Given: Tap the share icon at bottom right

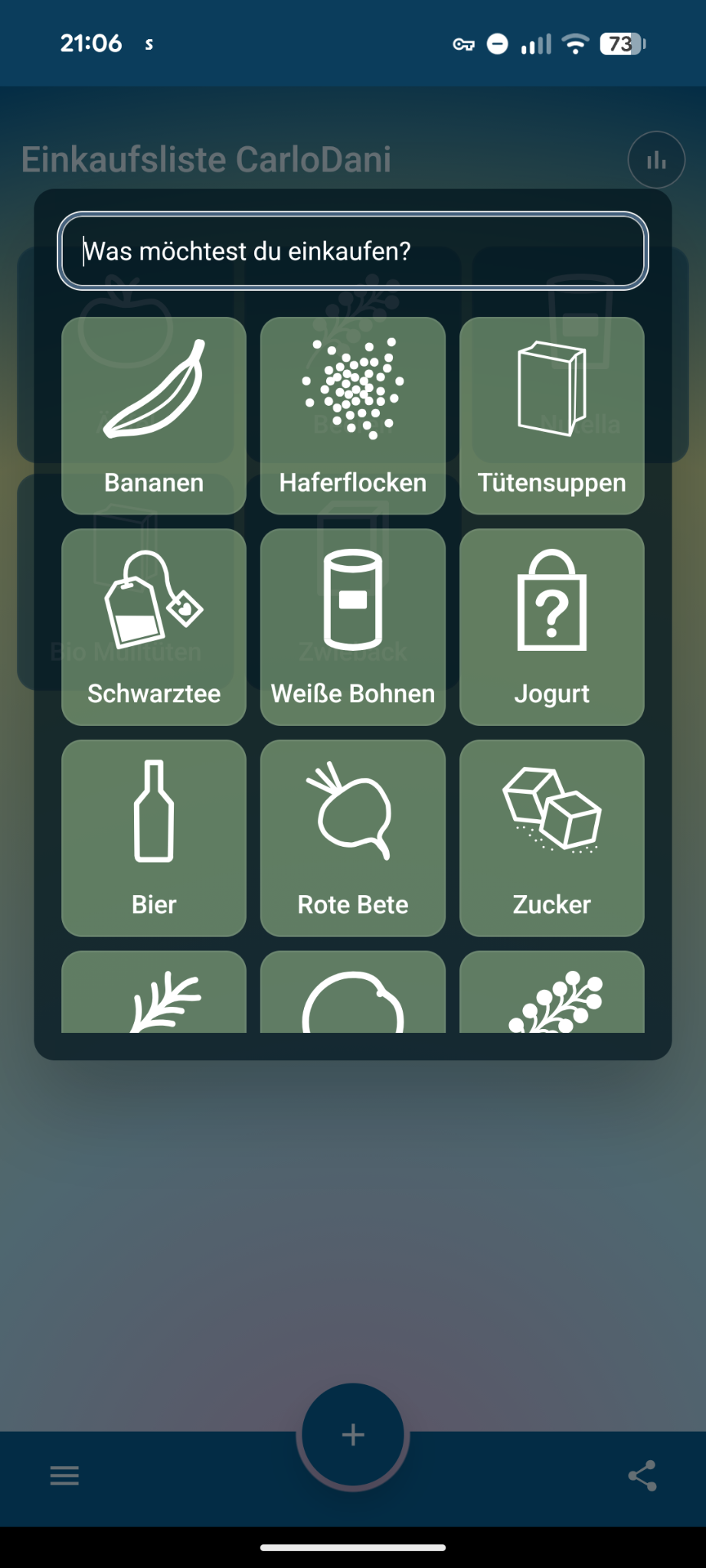Looking at the screenshot, I should (641, 1475).
